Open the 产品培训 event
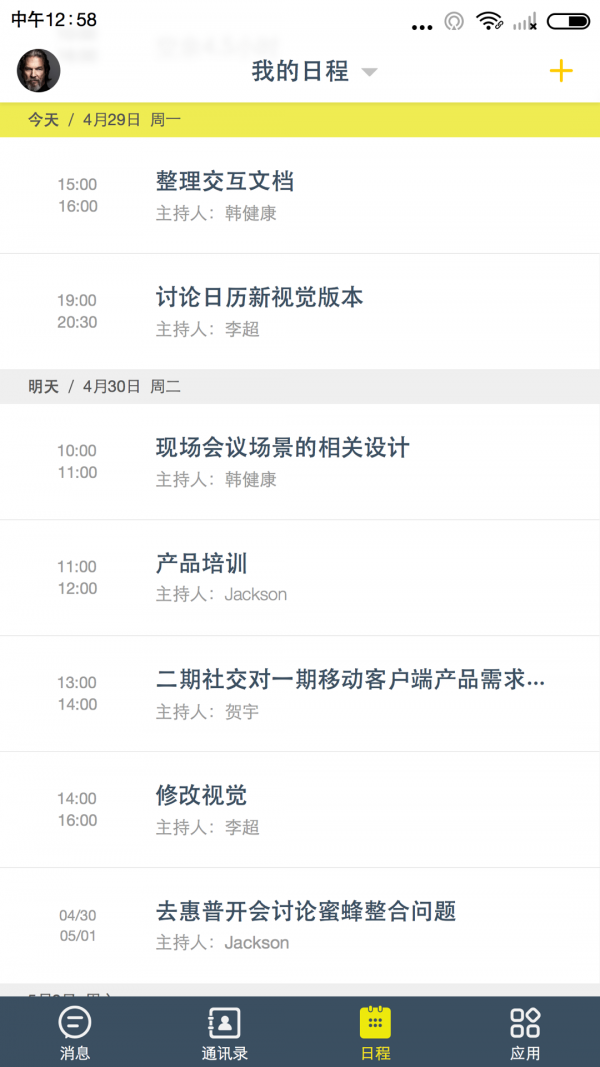Screen dimensions: 600x1067 tap(300, 577)
